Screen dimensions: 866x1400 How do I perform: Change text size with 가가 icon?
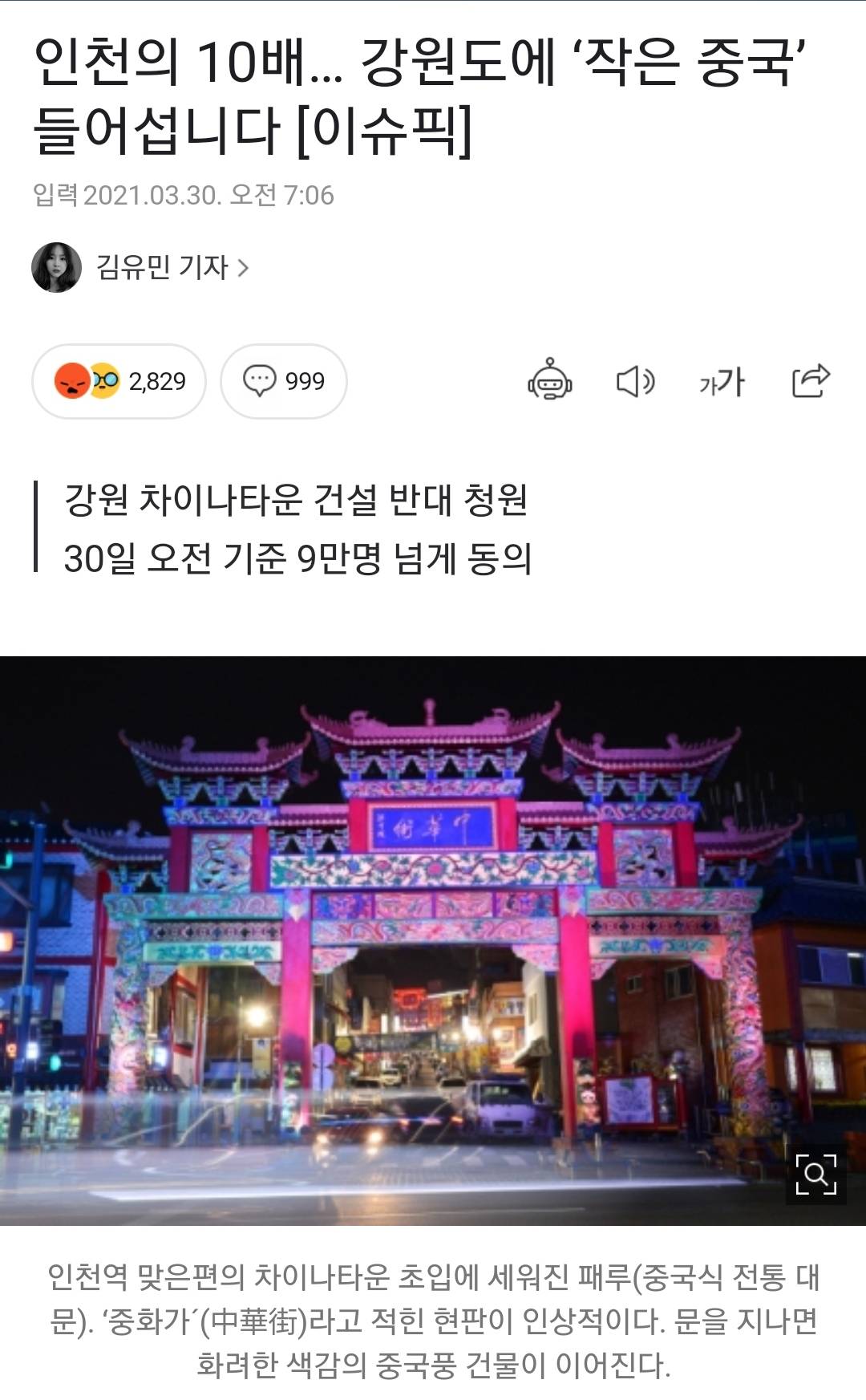pyautogui.click(x=722, y=381)
